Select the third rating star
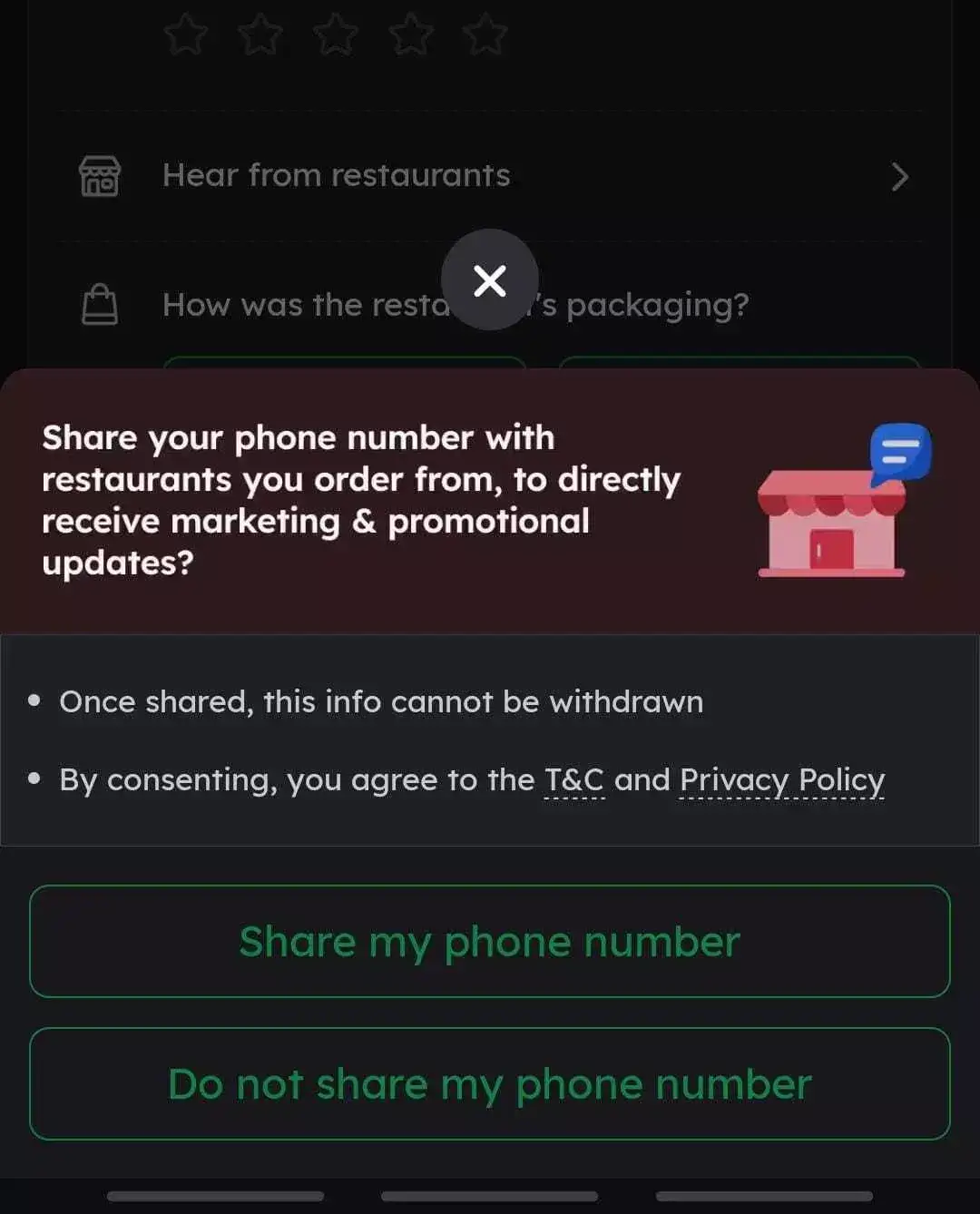Screen dimensions: 980x1214 click(x=336, y=33)
